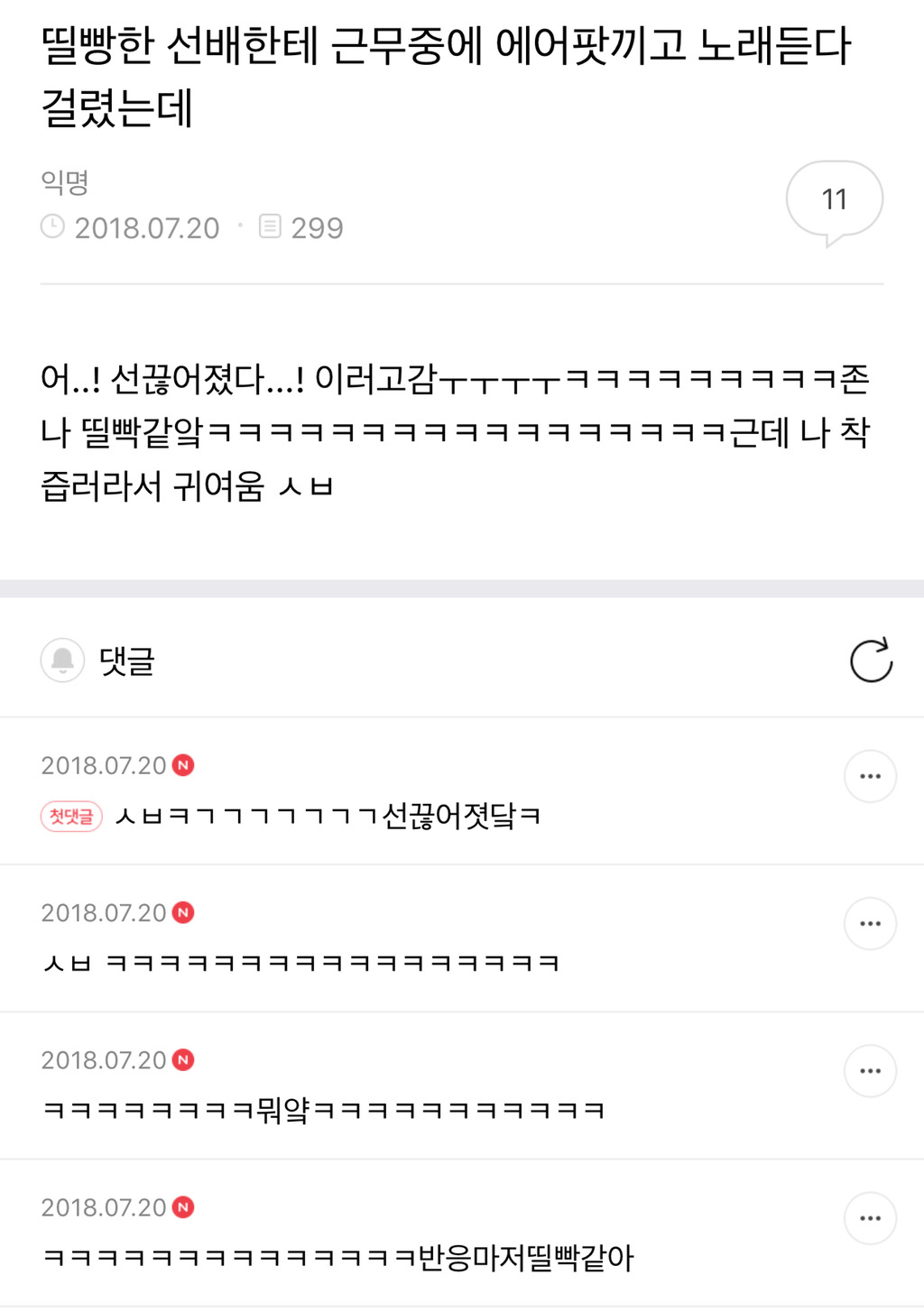
Task: Open more options for 반응마저띨빡같아 comment
Action: [x=870, y=1218]
